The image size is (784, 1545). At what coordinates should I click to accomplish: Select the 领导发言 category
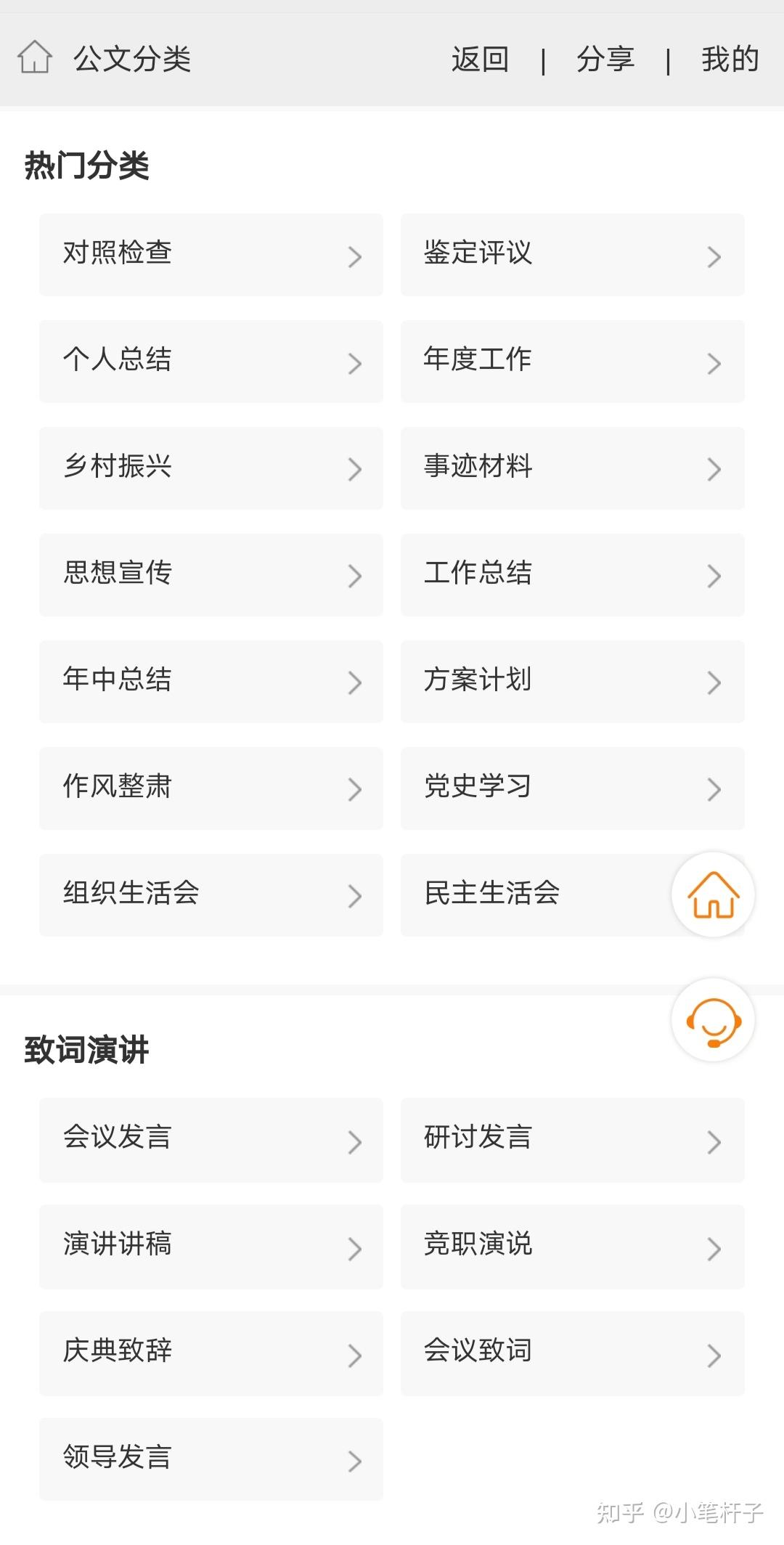click(x=211, y=1459)
